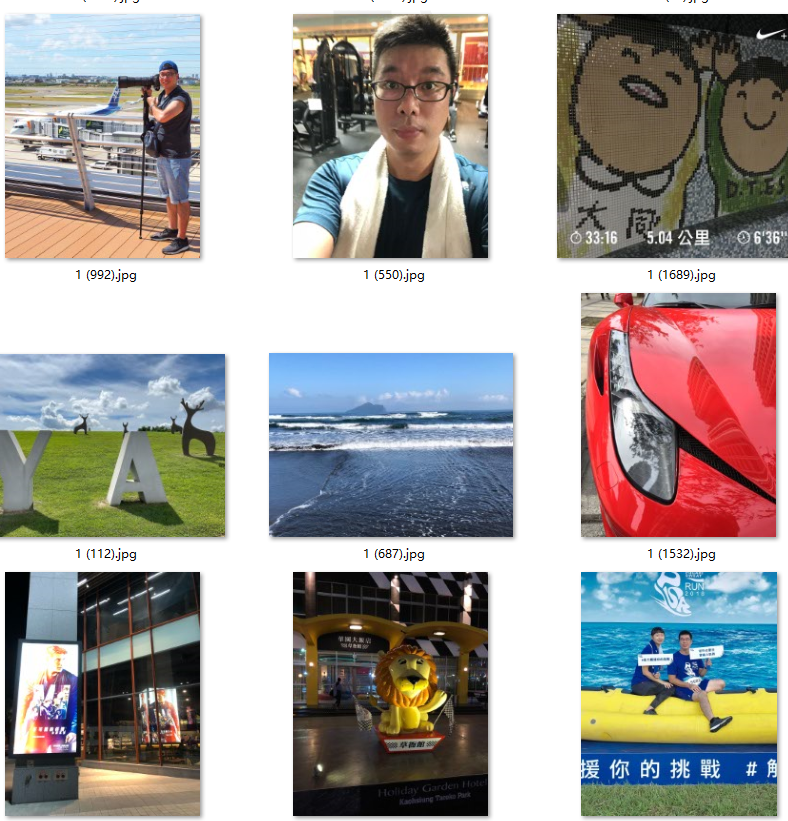Open photo 1 (992).jpg of the photographer
788x821 pixels.
[103, 137]
